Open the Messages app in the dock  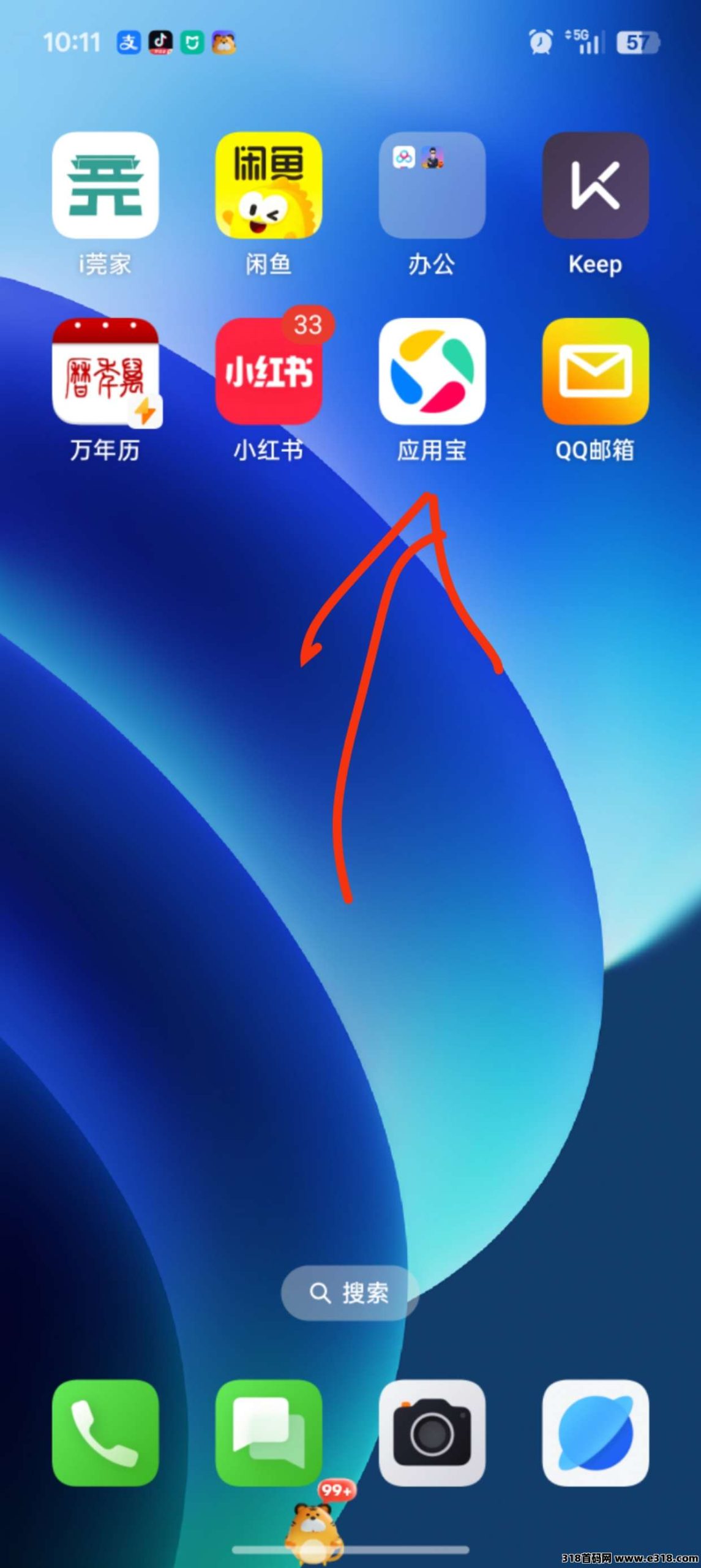tap(269, 1432)
